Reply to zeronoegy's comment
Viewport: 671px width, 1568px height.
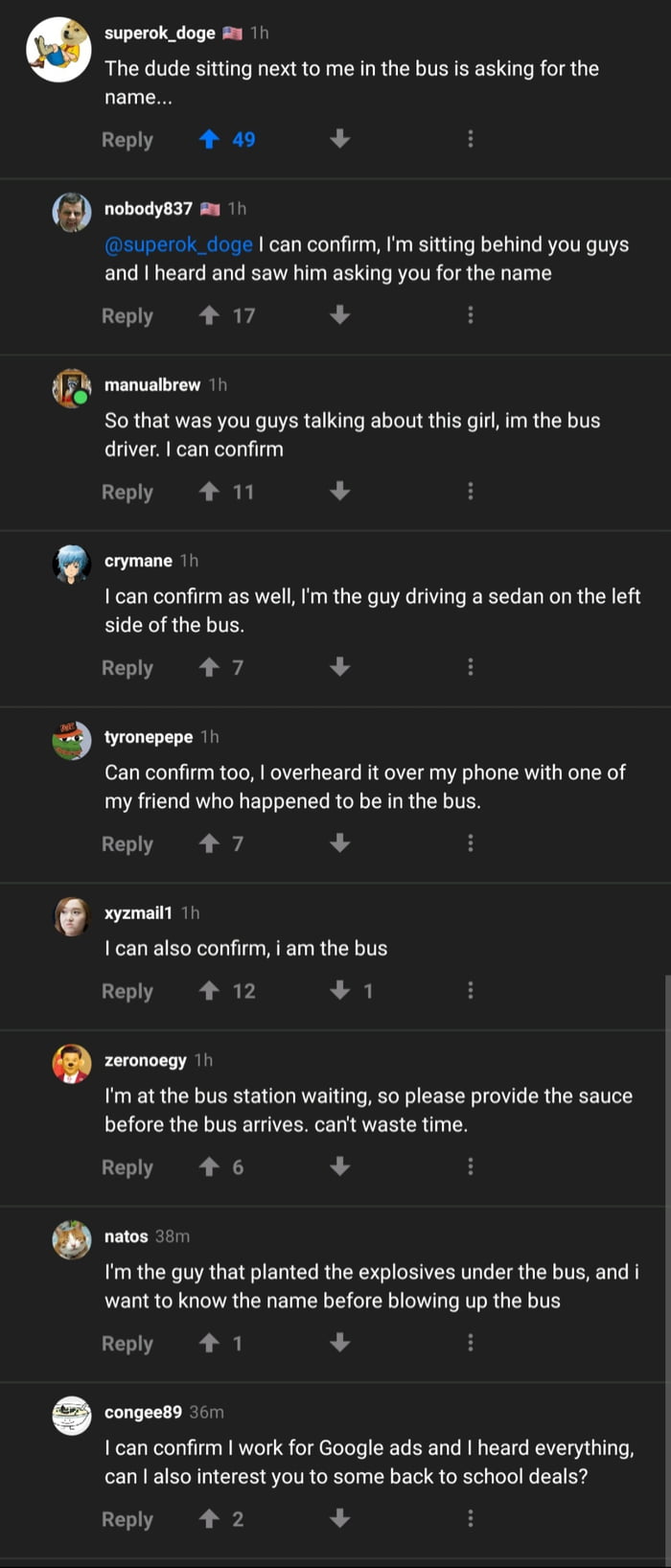click(x=127, y=1167)
